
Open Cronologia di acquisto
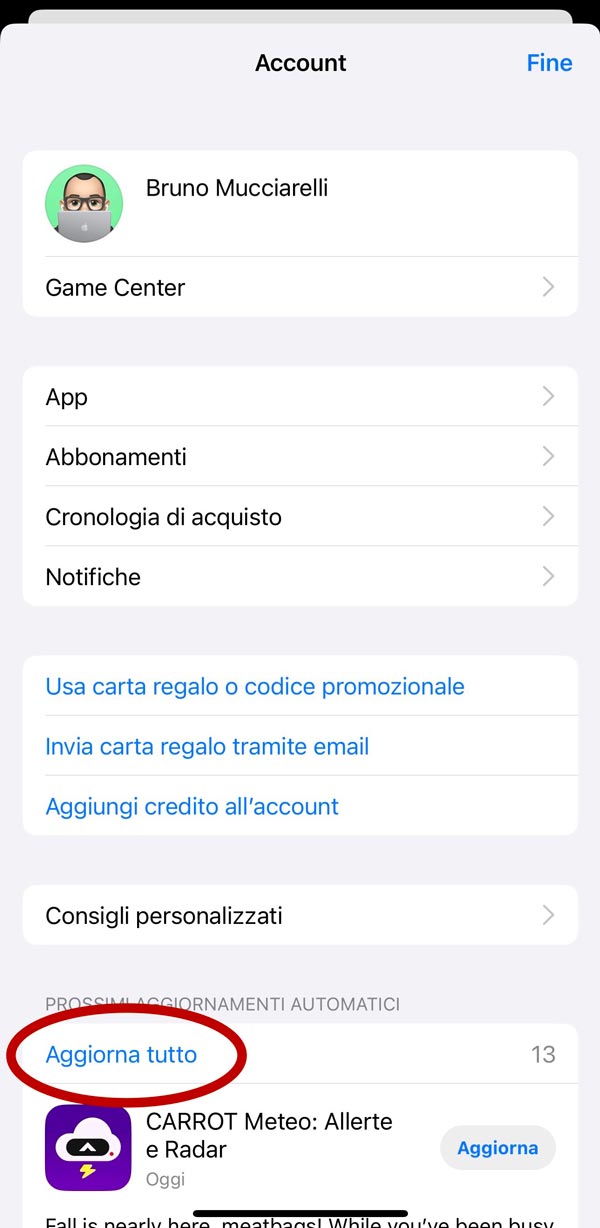coord(300,517)
